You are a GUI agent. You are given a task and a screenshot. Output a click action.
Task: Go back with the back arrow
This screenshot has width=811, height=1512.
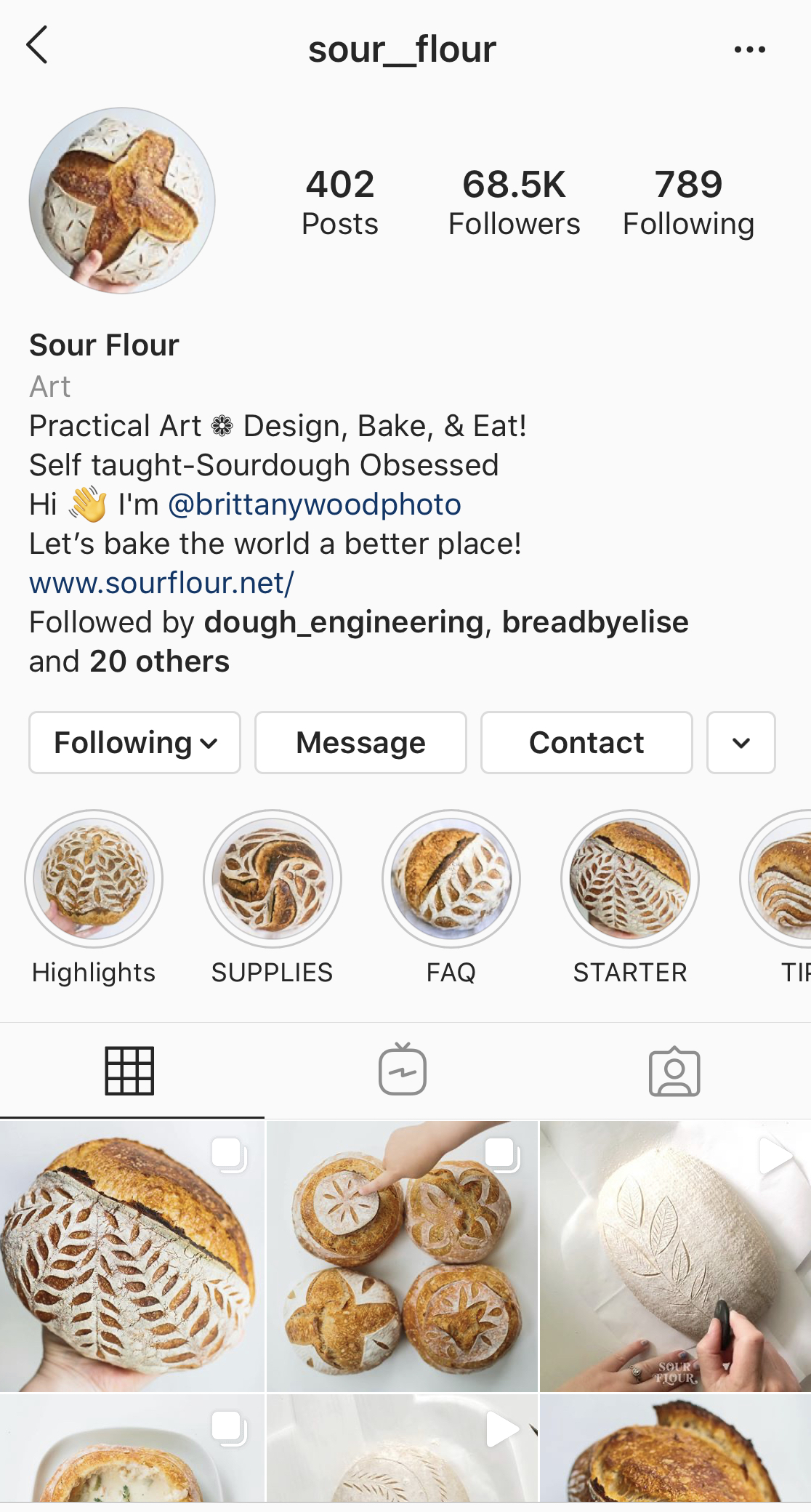tap(38, 48)
